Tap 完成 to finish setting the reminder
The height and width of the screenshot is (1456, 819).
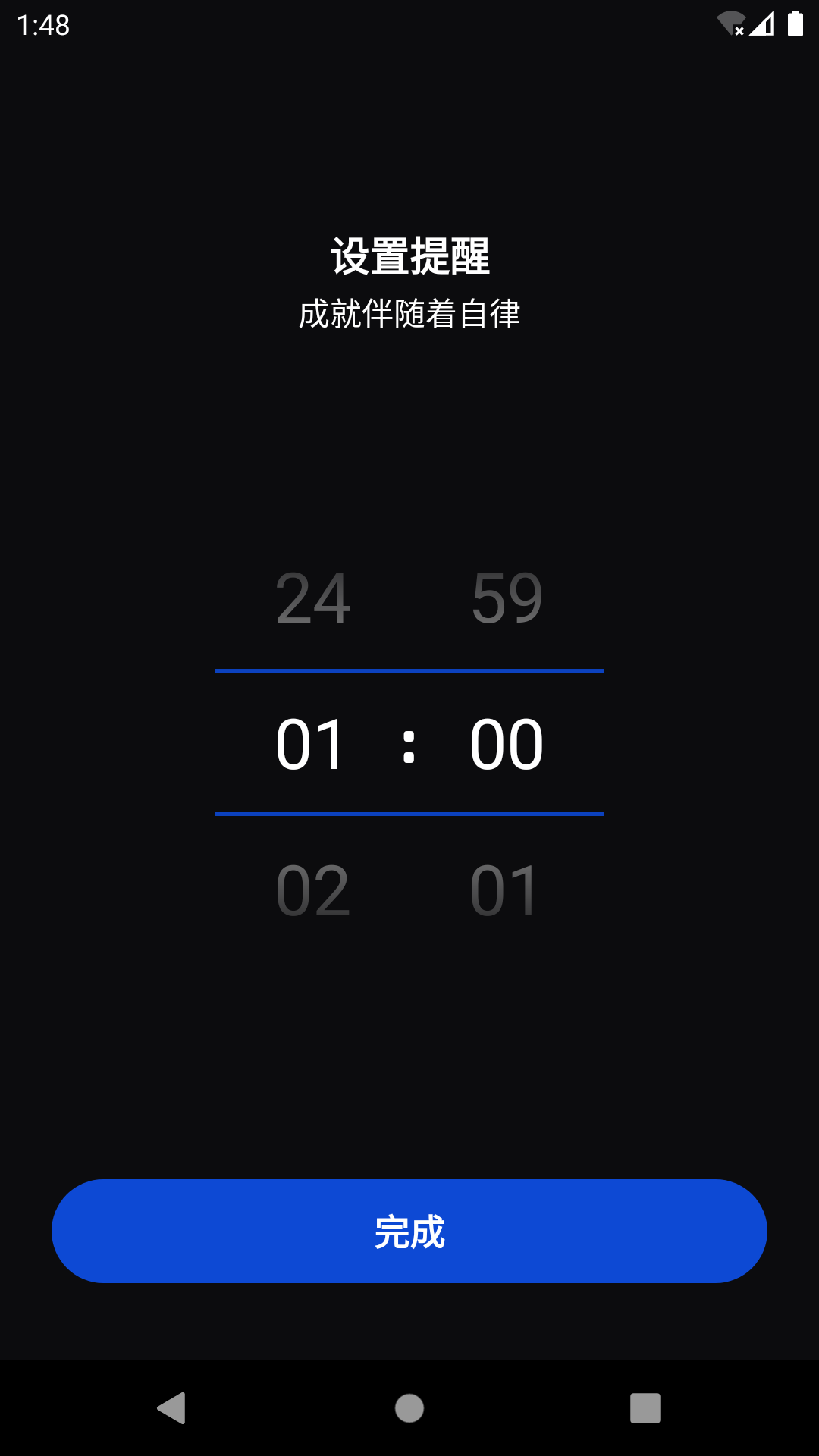[409, 1231]
